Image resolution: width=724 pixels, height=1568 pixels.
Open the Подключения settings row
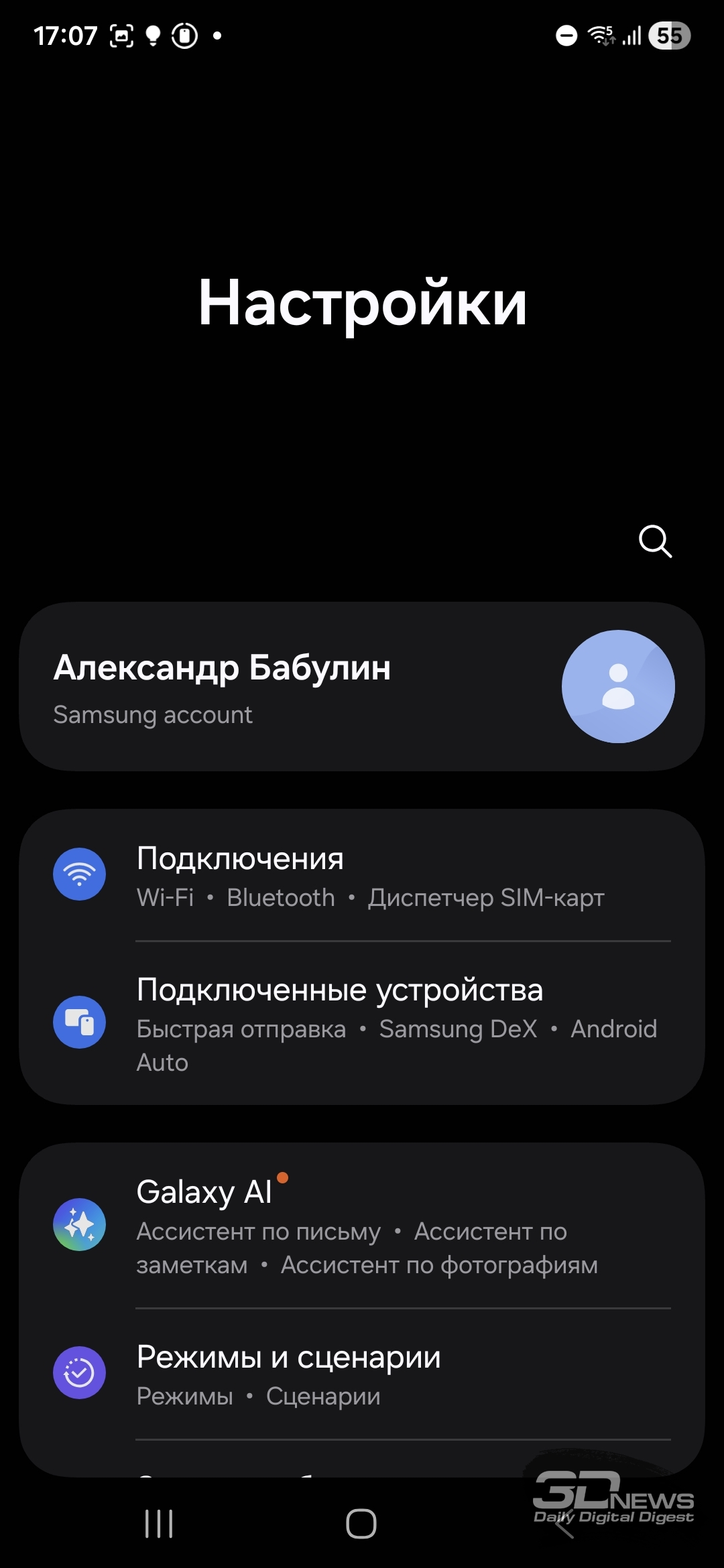pyautogui.click(x=362, y=875)
